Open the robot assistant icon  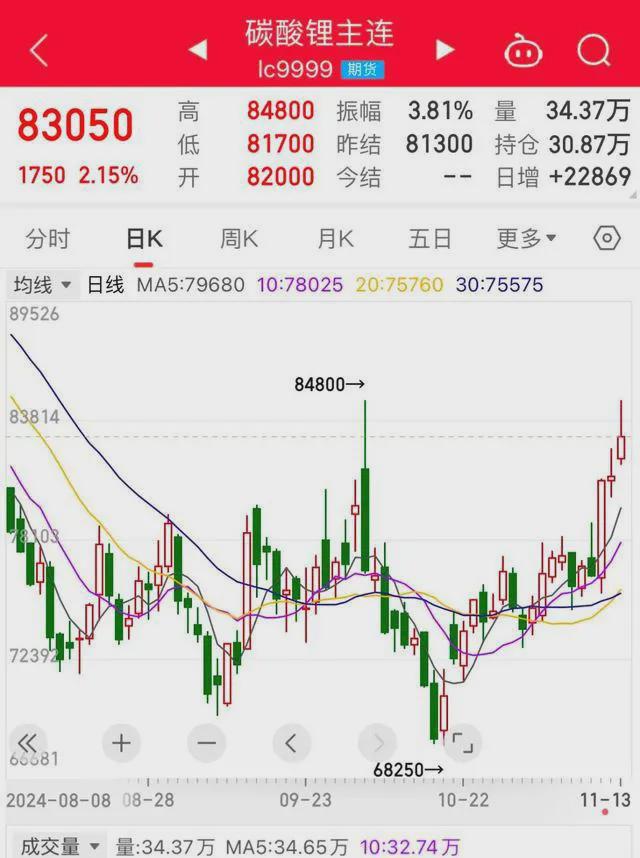coord(522,51)
